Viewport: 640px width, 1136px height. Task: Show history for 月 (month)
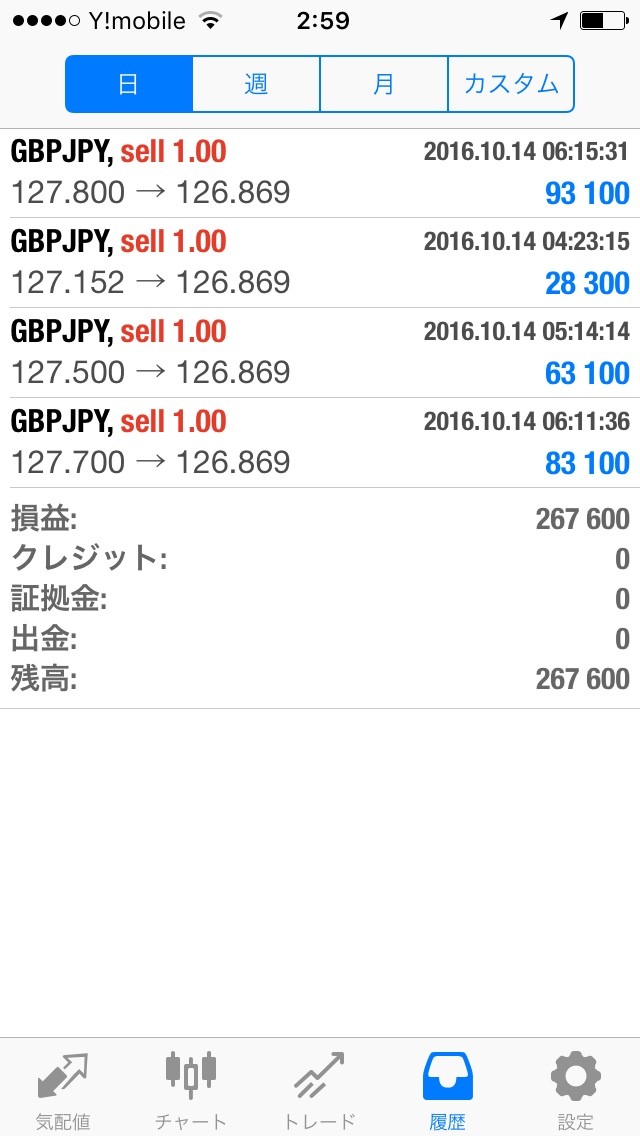point(384,84)
